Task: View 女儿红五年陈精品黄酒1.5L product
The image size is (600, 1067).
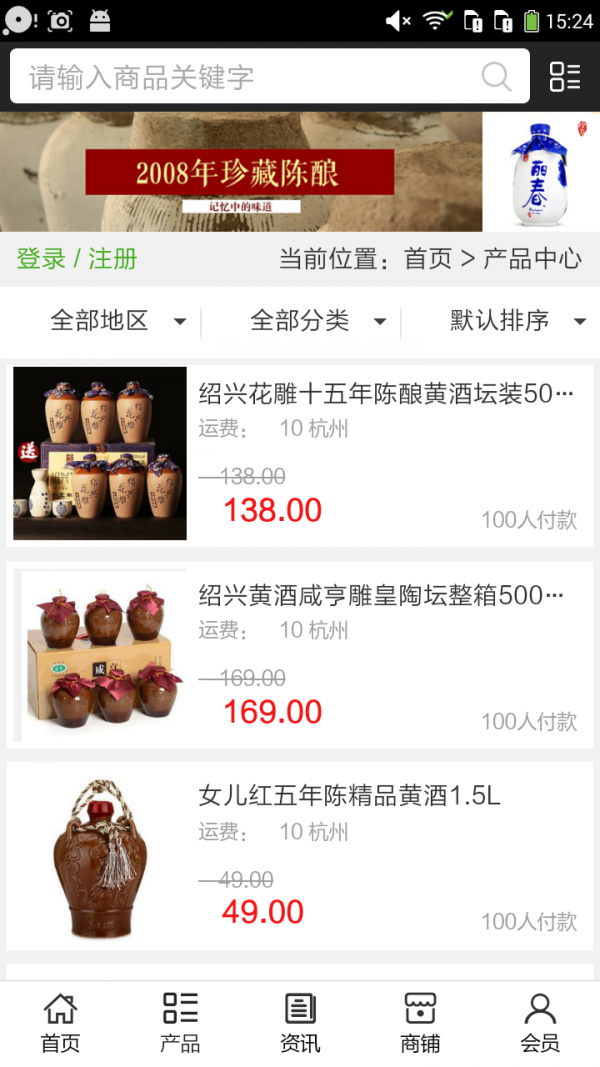Action: tap(300, 856)
